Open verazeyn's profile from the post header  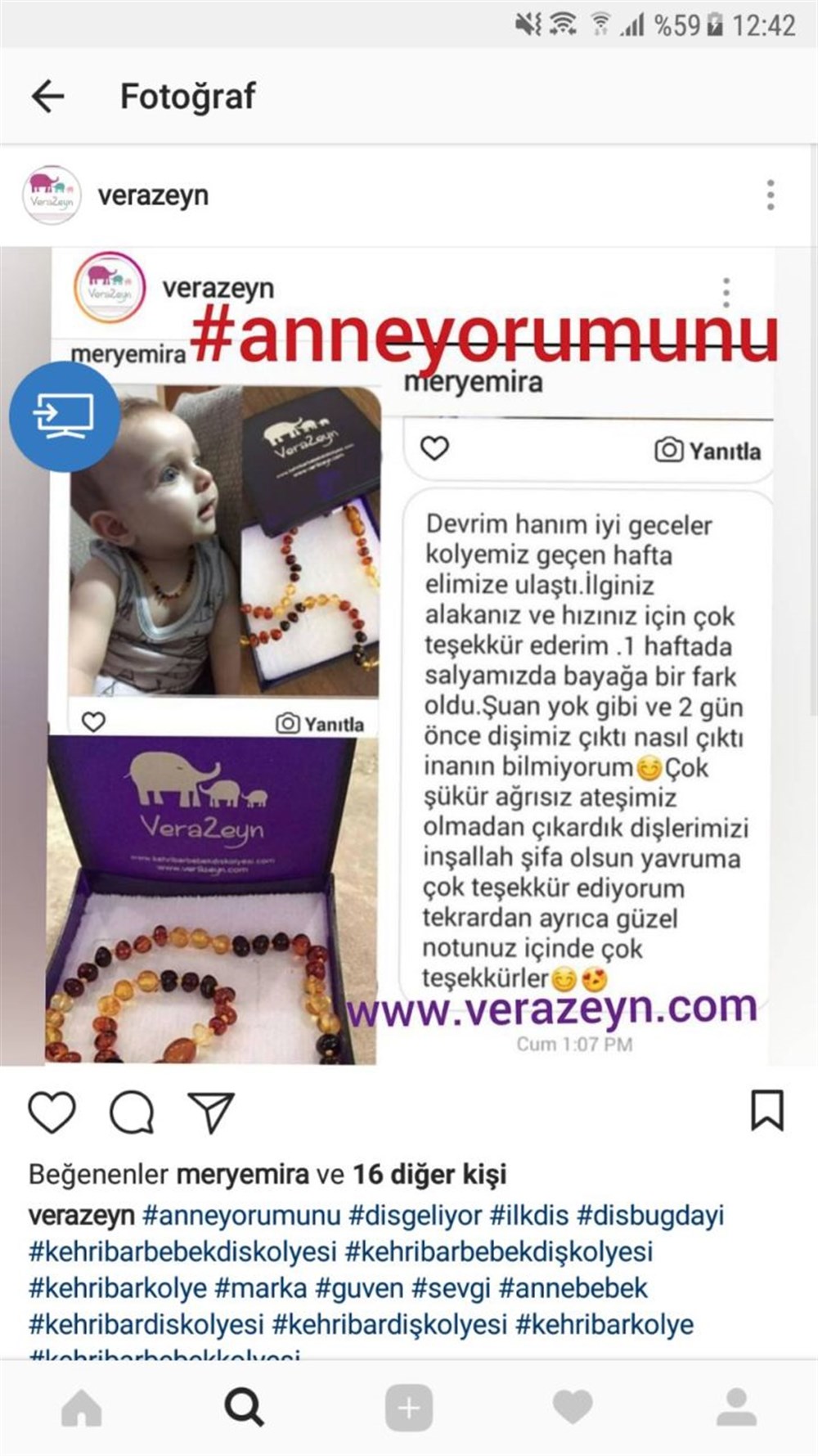click(152, 195)
